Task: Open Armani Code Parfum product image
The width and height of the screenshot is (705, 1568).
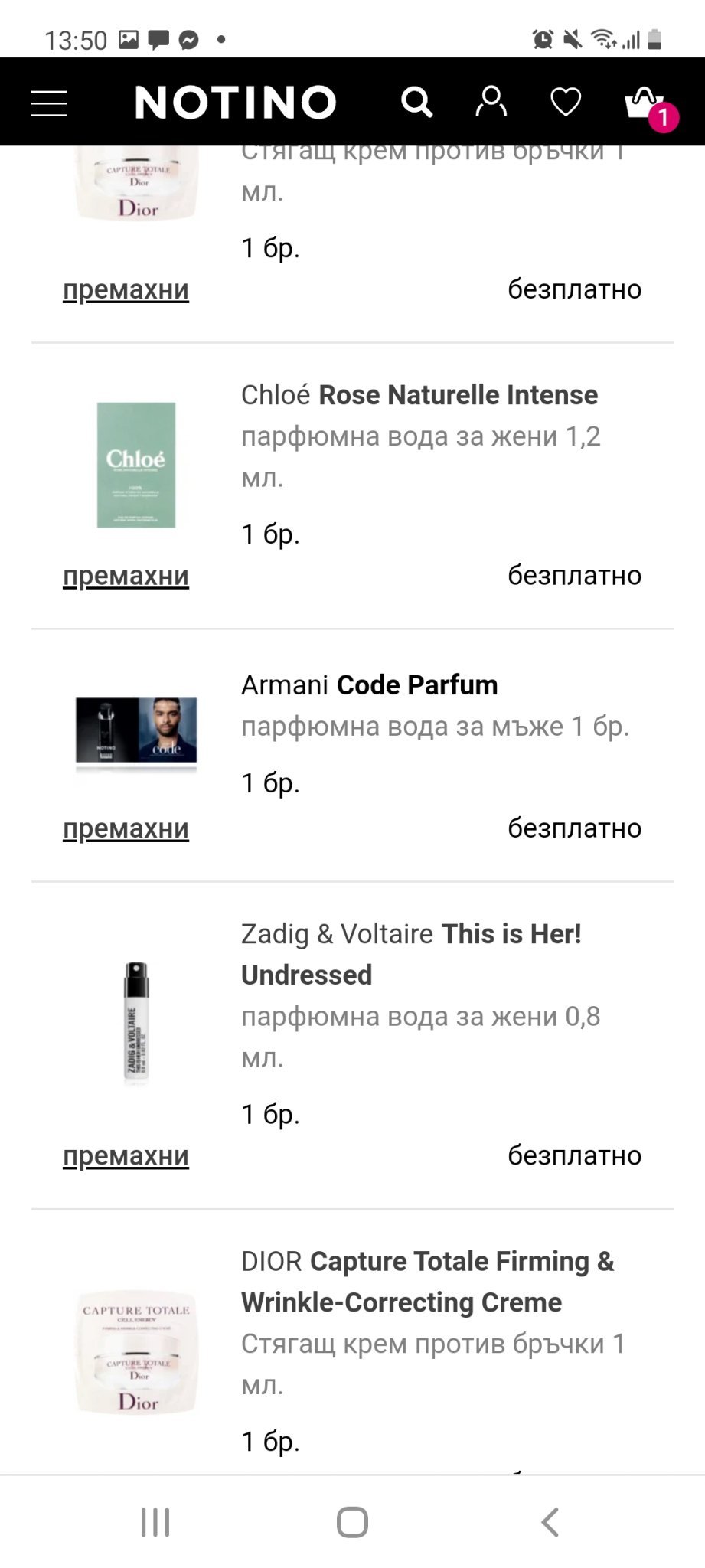Action: (136, 730)
